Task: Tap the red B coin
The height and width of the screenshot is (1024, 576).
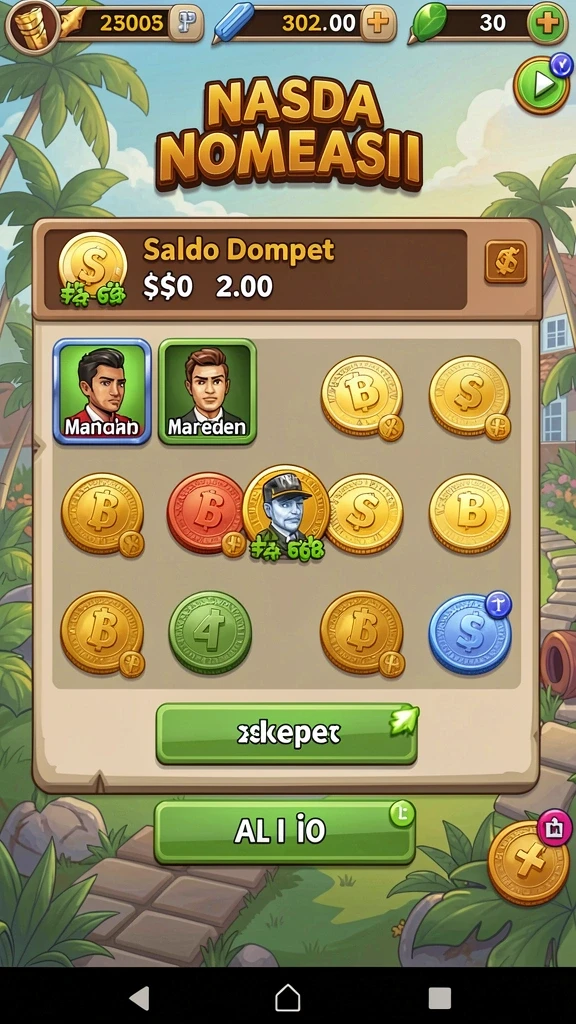Action: (206, 513)
